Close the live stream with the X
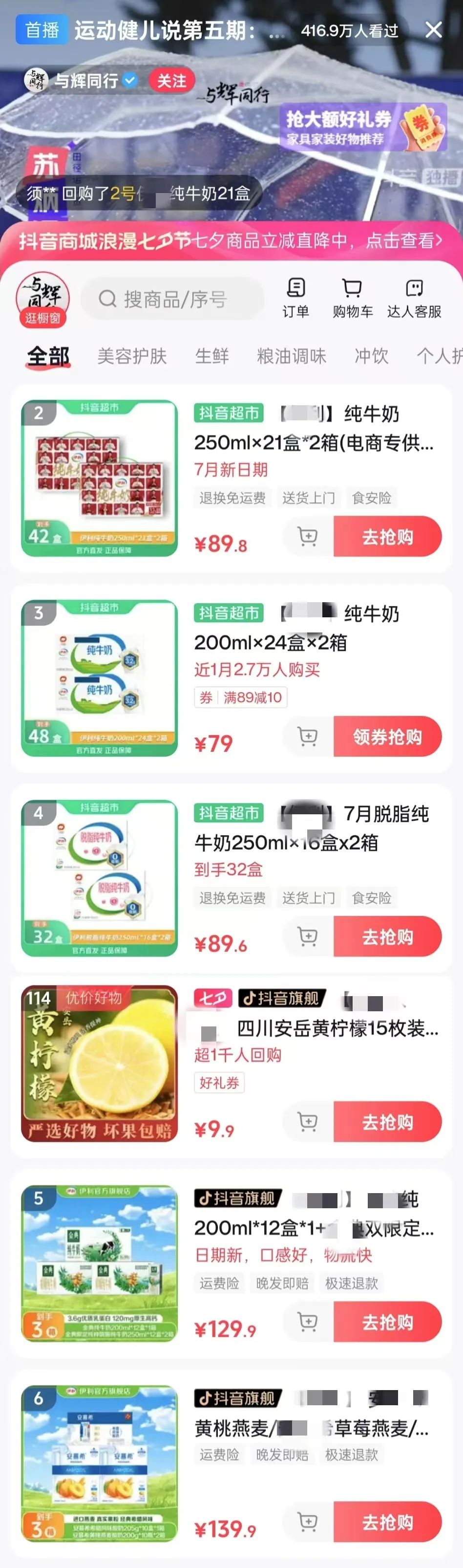463x1568 pixels. pos(433,30)
